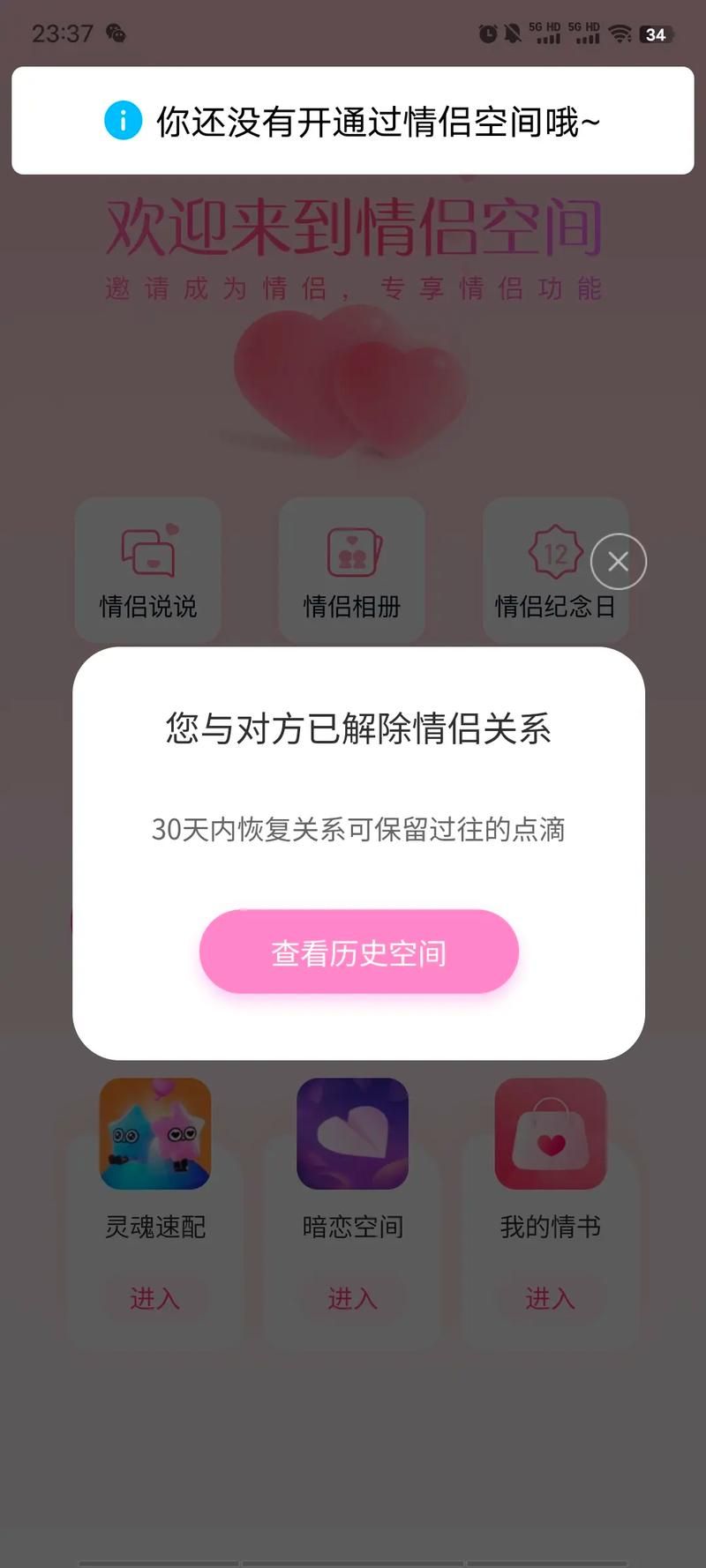Tap the battery indicator showing 34
Viewport: 706px width, 1568px height.
click(x=654, y=35)
